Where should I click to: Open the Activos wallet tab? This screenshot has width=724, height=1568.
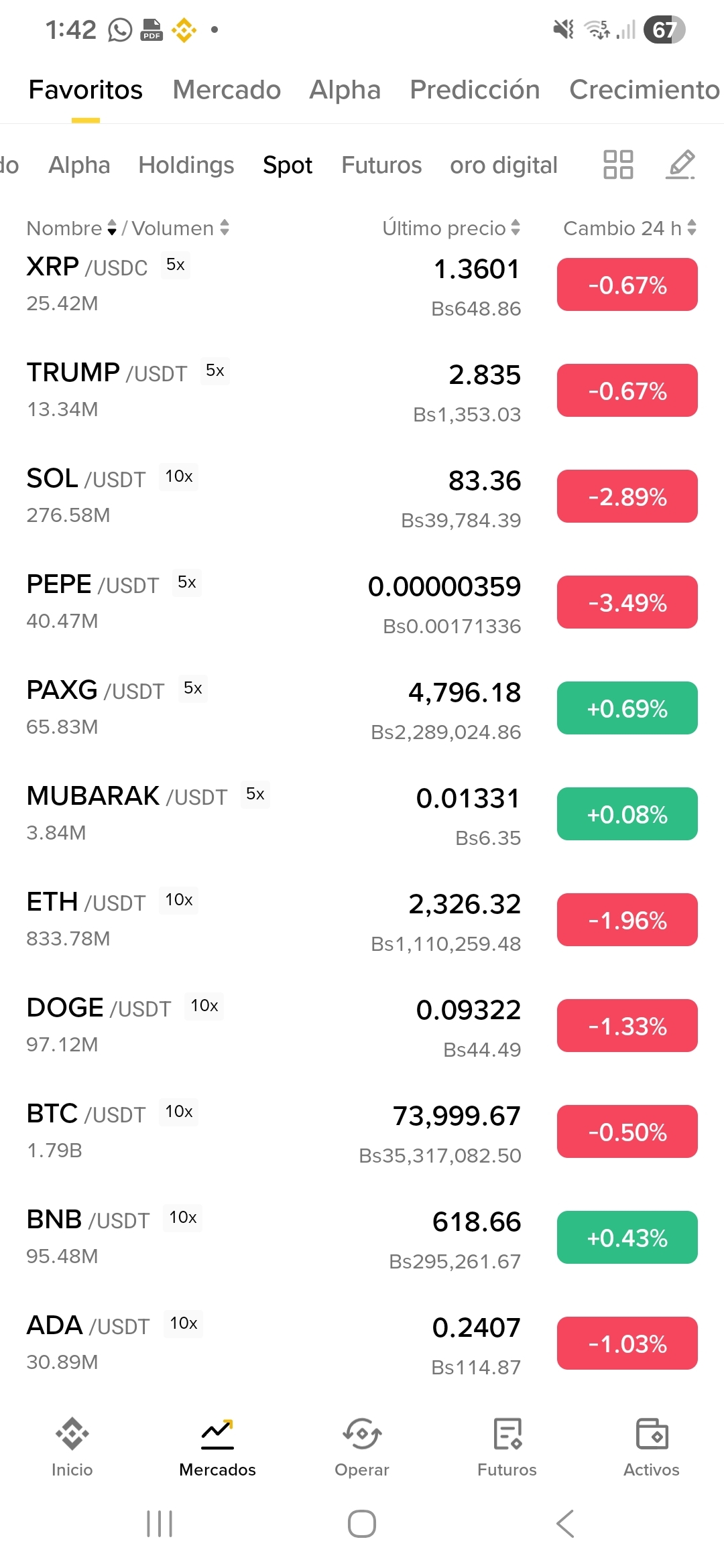652,1447
